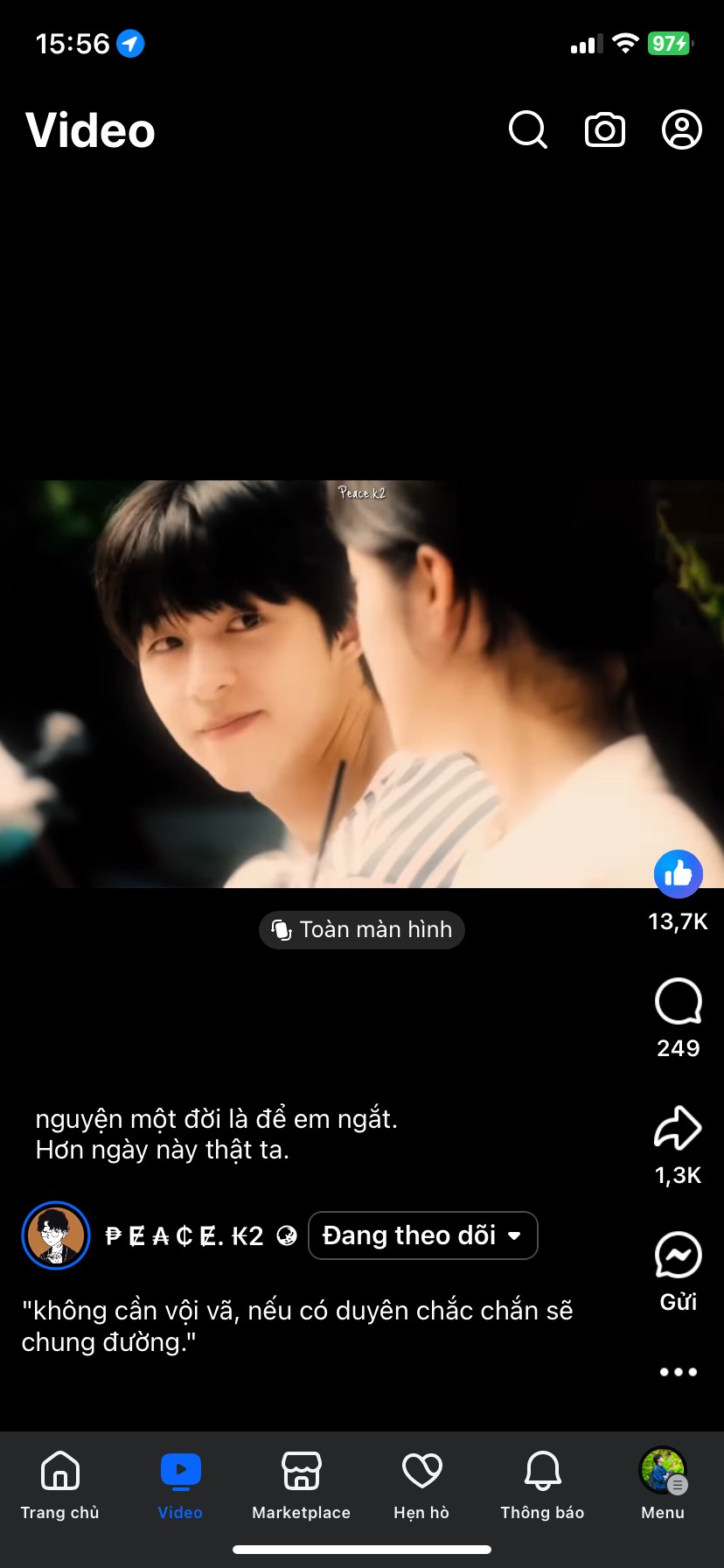The width and height of the screenshot is (724, 1568).
Task: Tap the PEACE.K2 page name
Action: [184, 1235]
